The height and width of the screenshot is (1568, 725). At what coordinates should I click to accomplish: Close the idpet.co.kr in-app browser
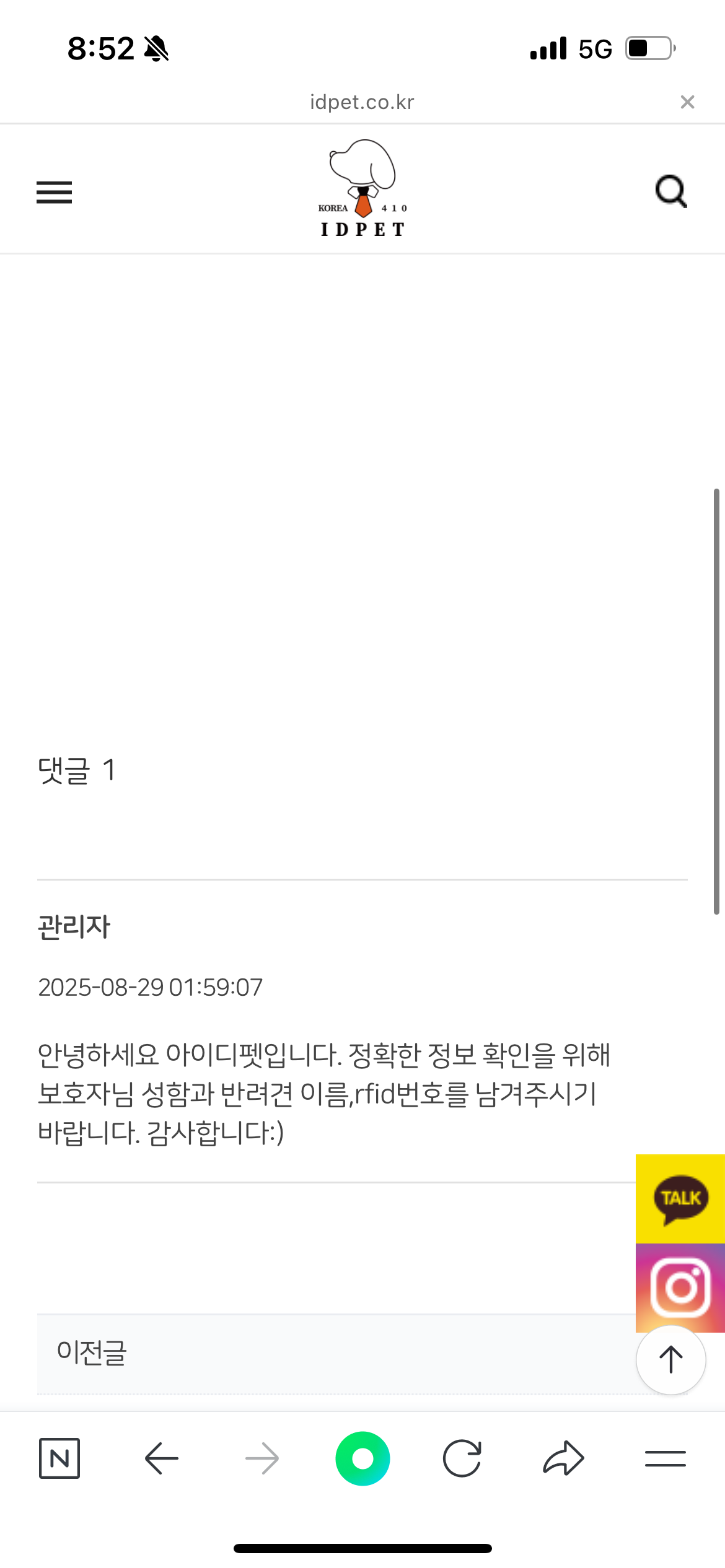coord(687,102)
